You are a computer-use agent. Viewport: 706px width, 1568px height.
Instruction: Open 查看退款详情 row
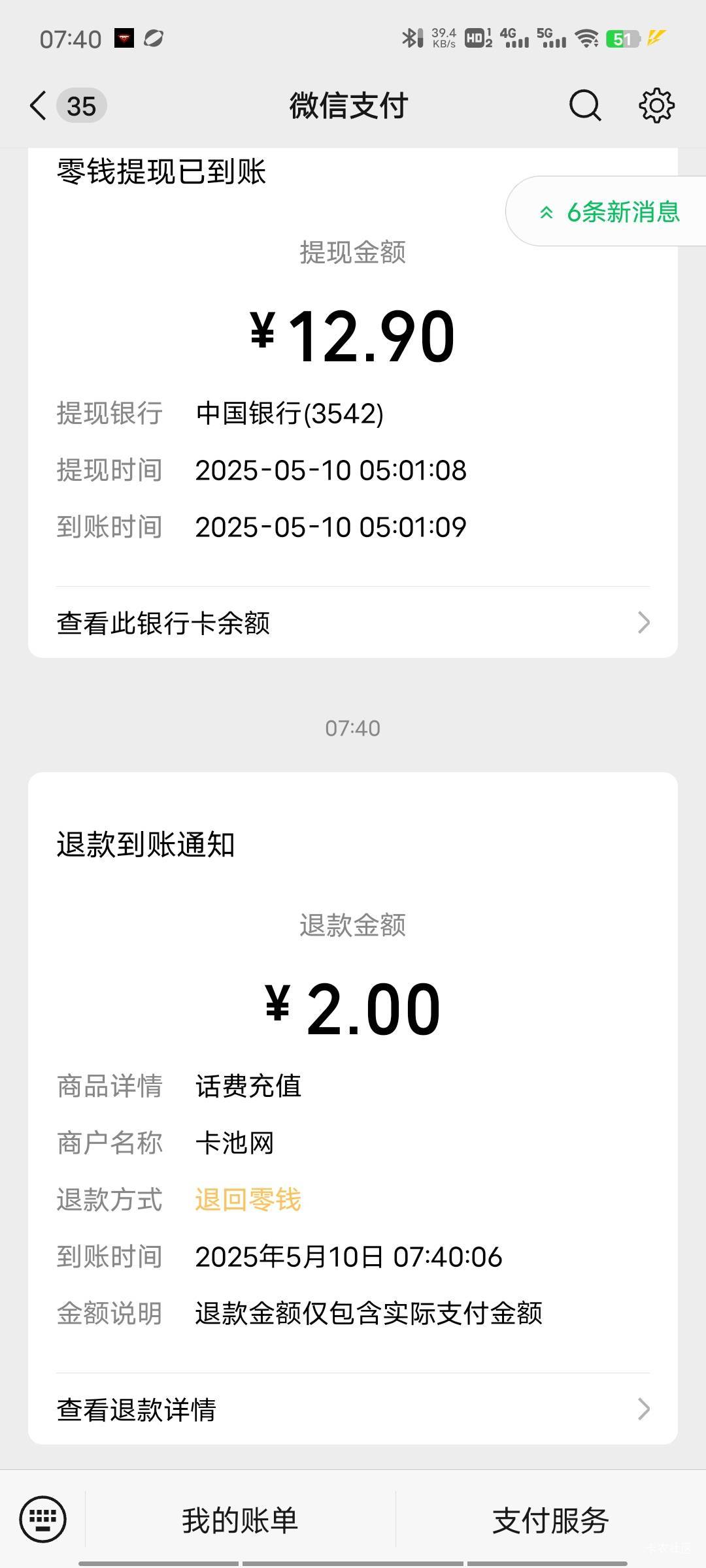353,1409
